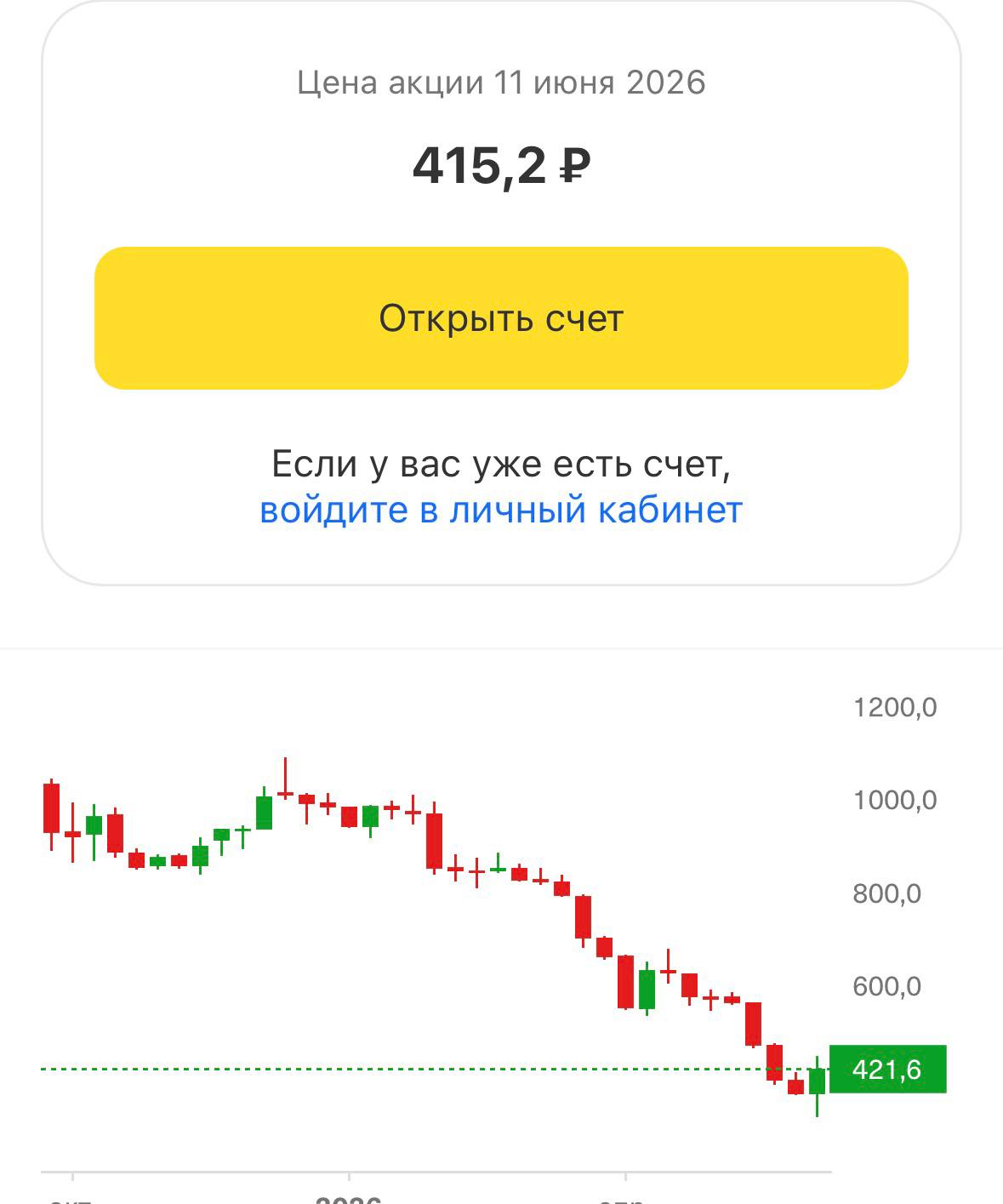Tap the yellow Открыть счет button
Image resolution: width=1003 pixels, height=1204 pixels.
[x=501, y=318]
